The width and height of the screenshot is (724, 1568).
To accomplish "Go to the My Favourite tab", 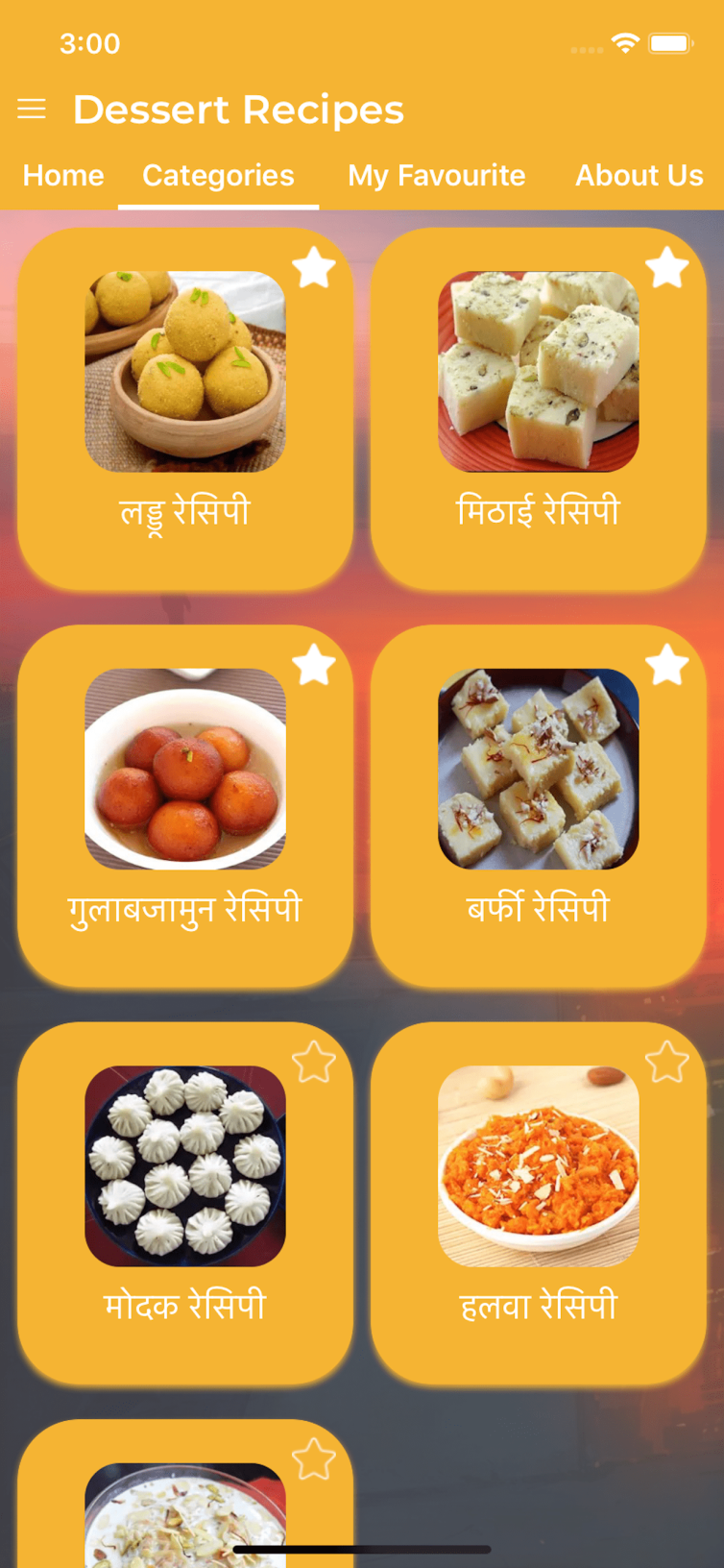I will click(x=436, y=175).
